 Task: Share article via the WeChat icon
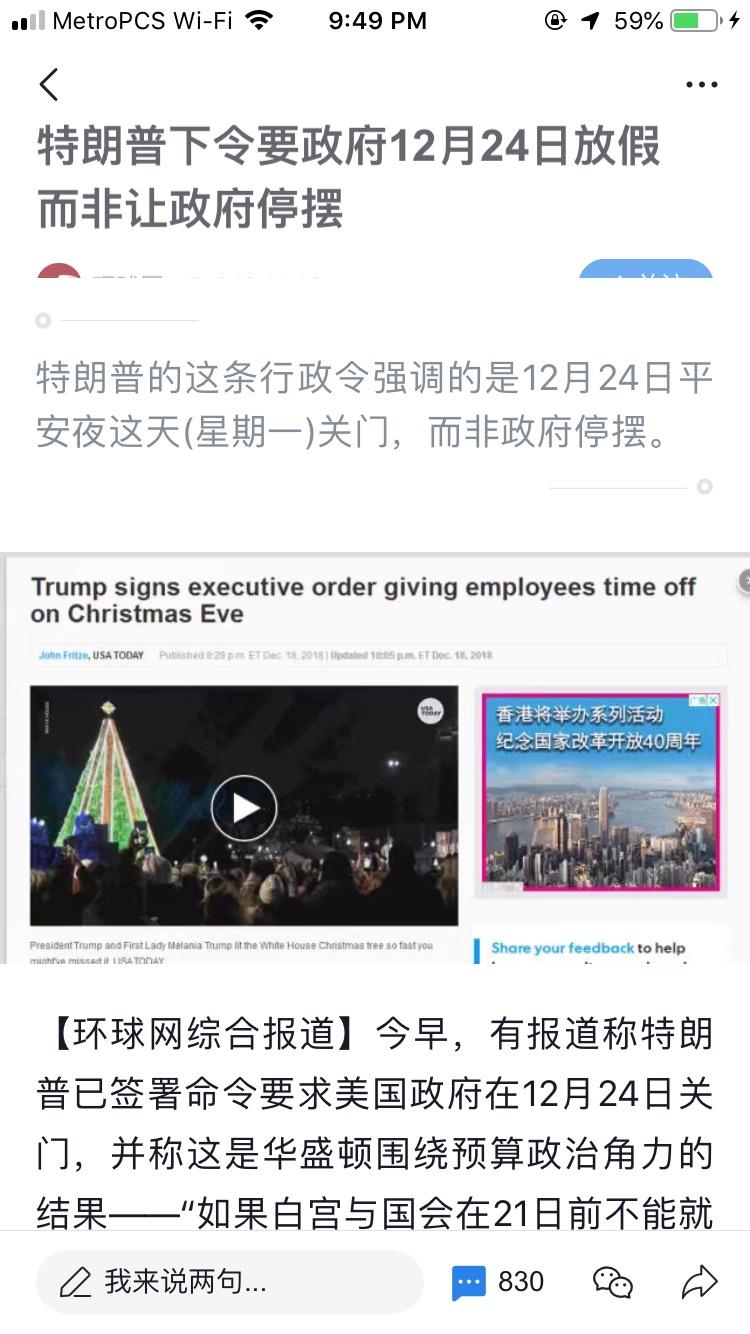612,1281
